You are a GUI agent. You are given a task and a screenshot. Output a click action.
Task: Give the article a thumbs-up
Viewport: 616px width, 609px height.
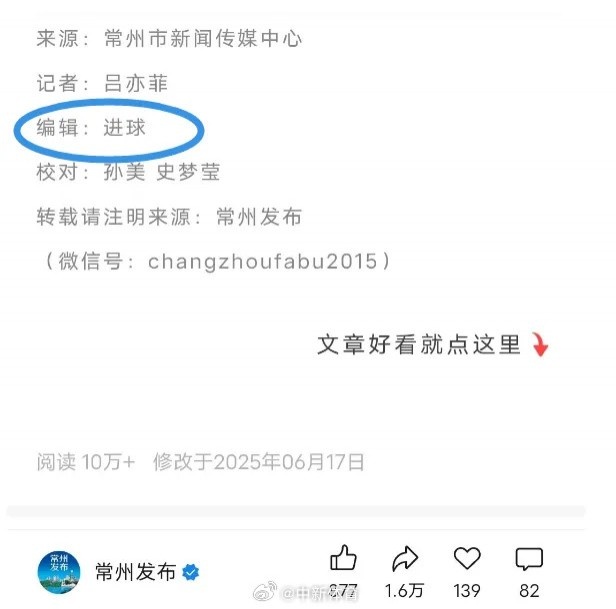(343, 558)
